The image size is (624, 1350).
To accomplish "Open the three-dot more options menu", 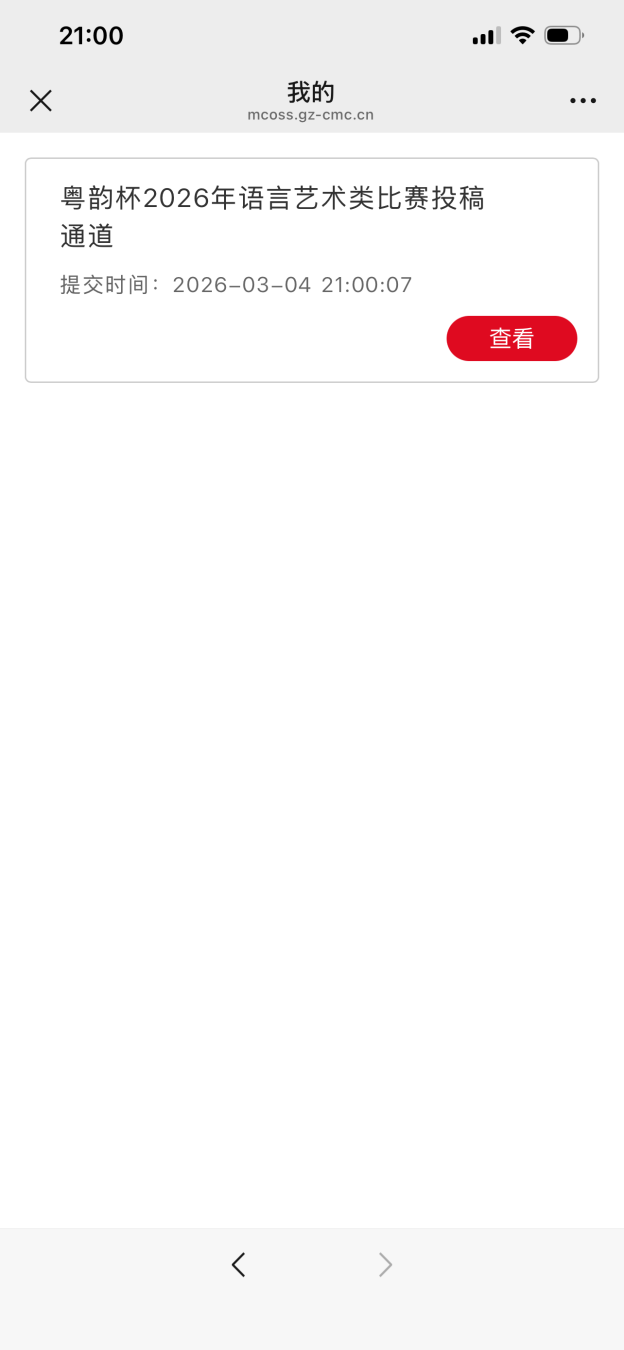I will (x=583, y=100).
